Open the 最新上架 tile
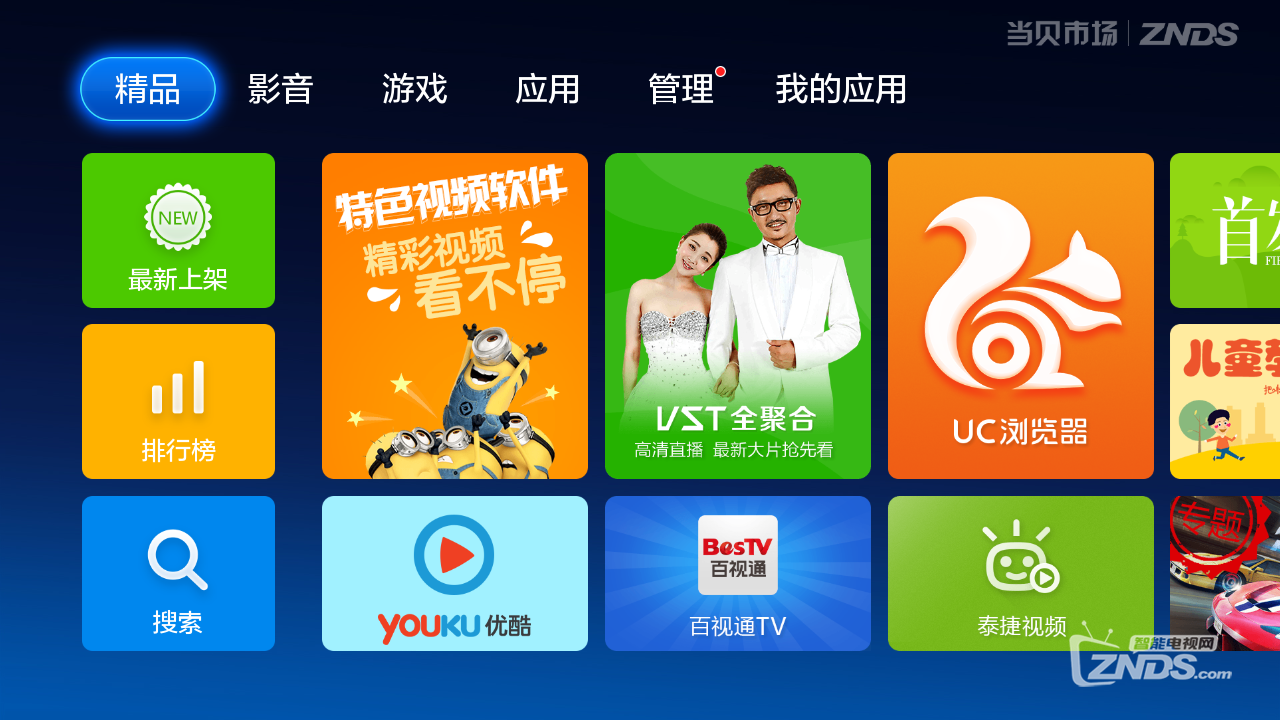The width and height of the screenshot is (1280, 720). click(178, 230)
